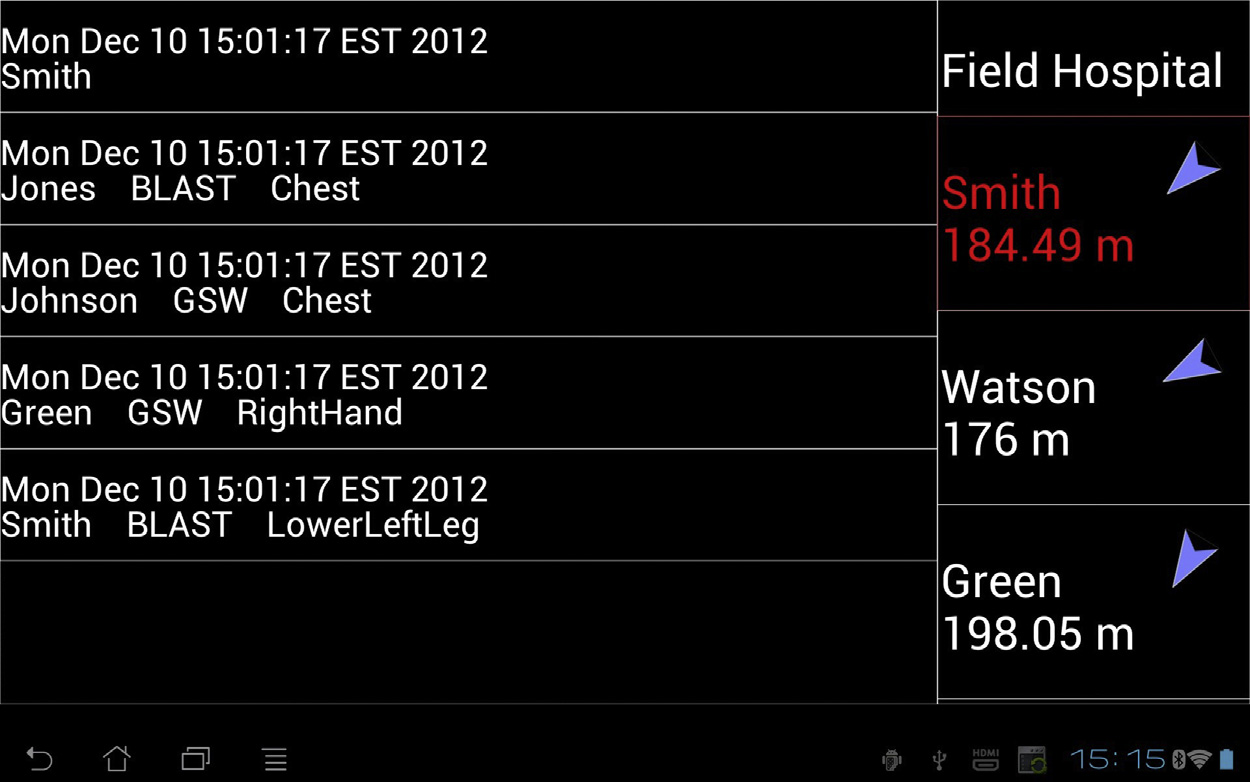The height and width of the screenshot is (782, 1250).
Task: Return to the home screen
Action: [x=117, y=759]
